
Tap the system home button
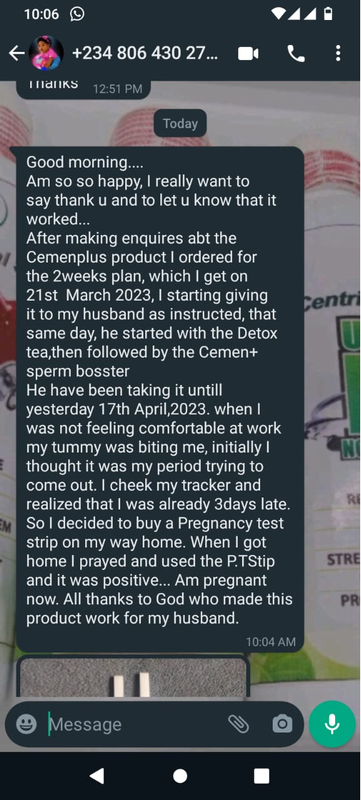click(x=180, y=776)
